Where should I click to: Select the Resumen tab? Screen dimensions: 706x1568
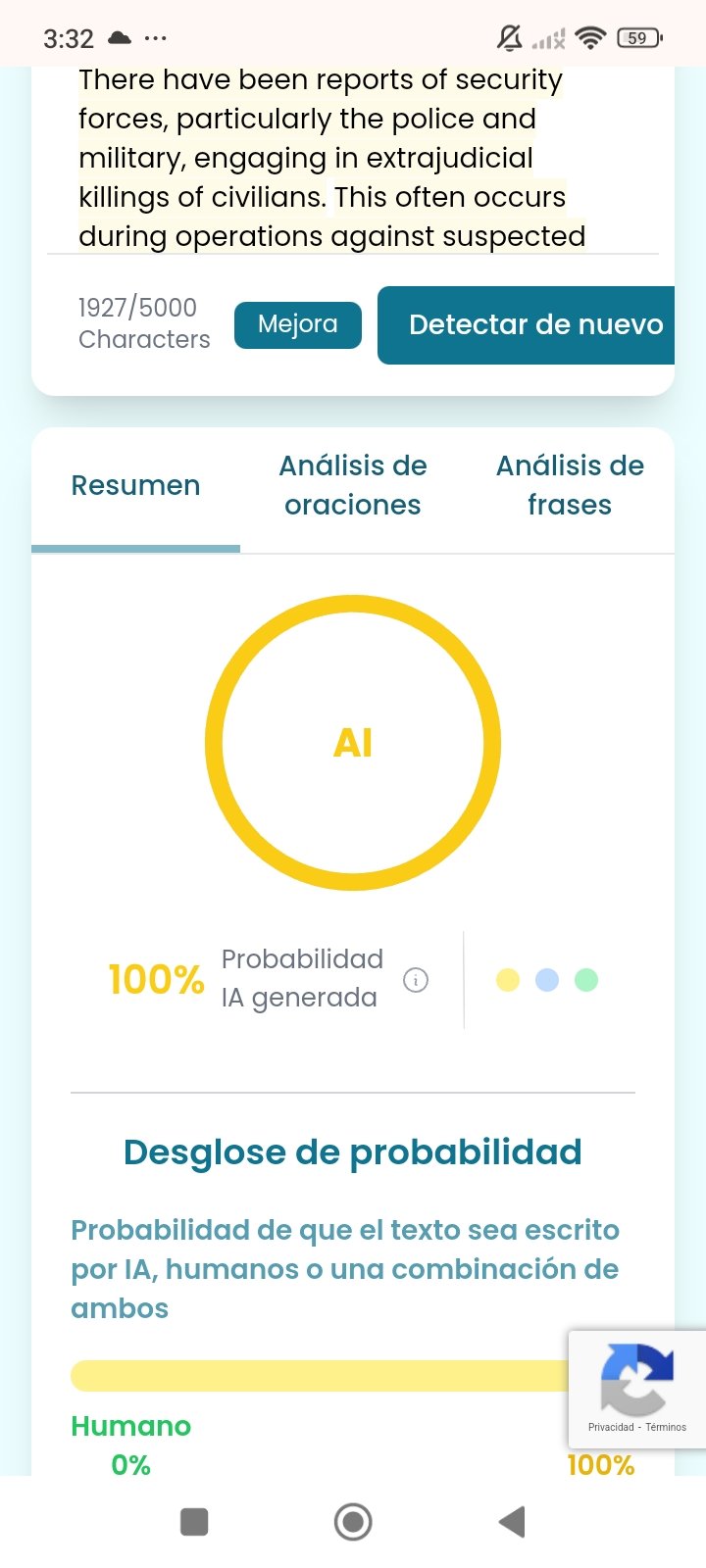pos(135,486)
